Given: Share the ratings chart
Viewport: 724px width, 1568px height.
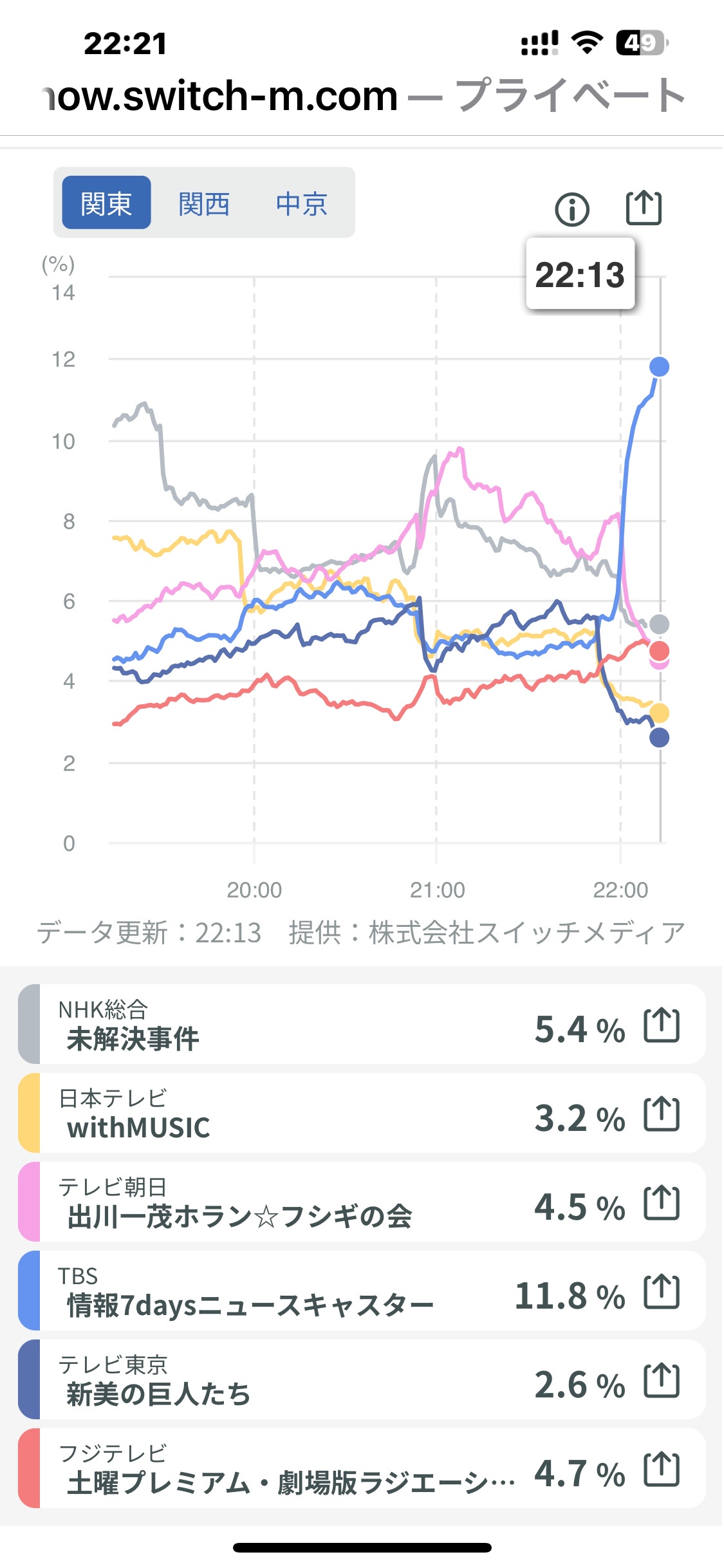Looking at the screenshot, I should (x=644, y=208).
